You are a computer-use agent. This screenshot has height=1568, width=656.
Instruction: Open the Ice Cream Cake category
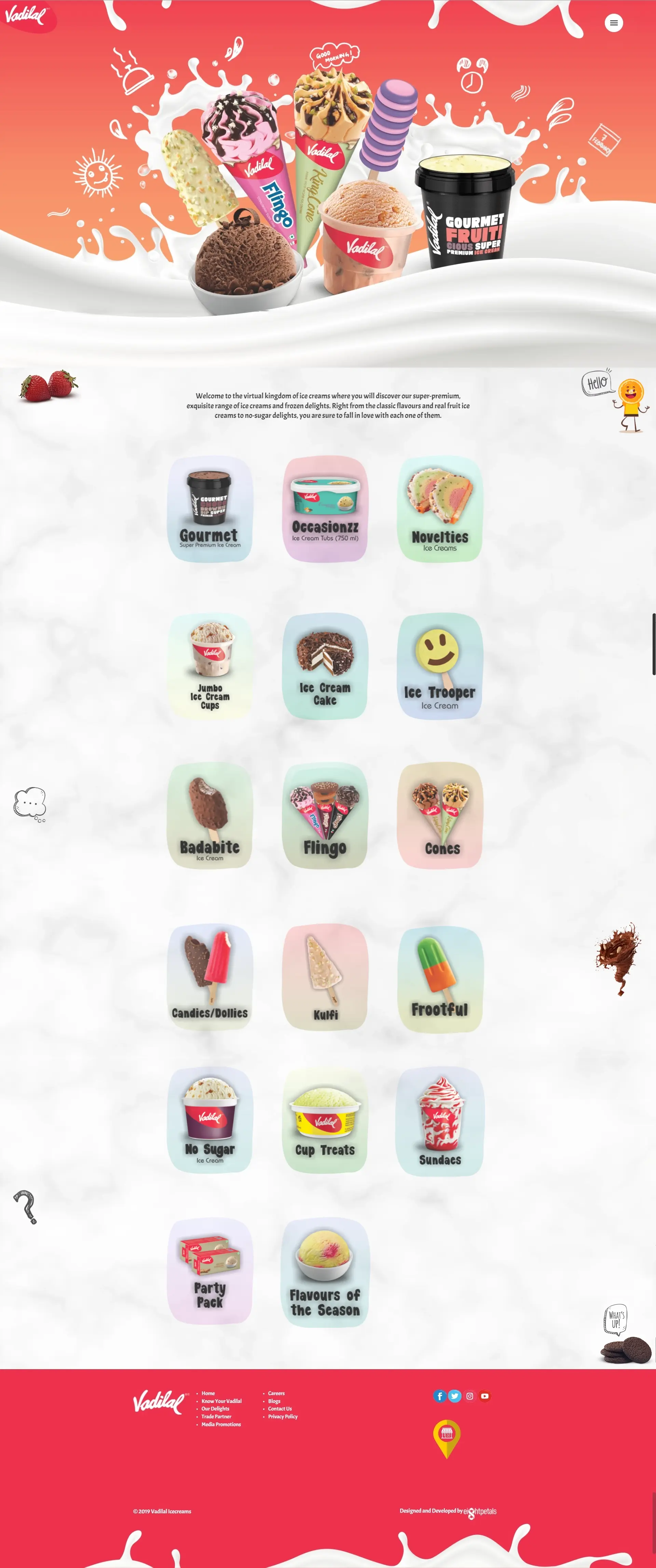coord(325,666)
